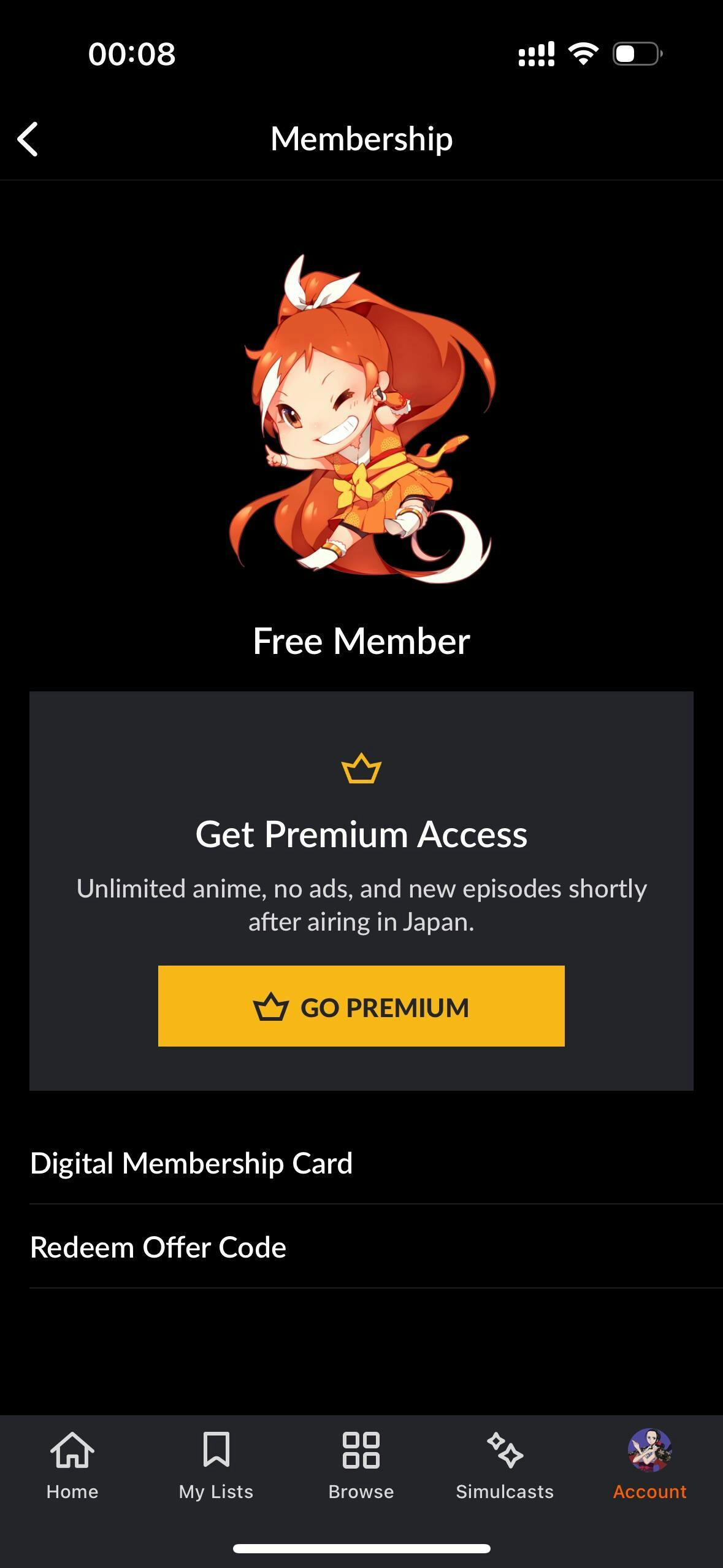This screenshot has width=723, height=1568.
Task: Open Digital Membership Card
Action: coord(191,1163)
